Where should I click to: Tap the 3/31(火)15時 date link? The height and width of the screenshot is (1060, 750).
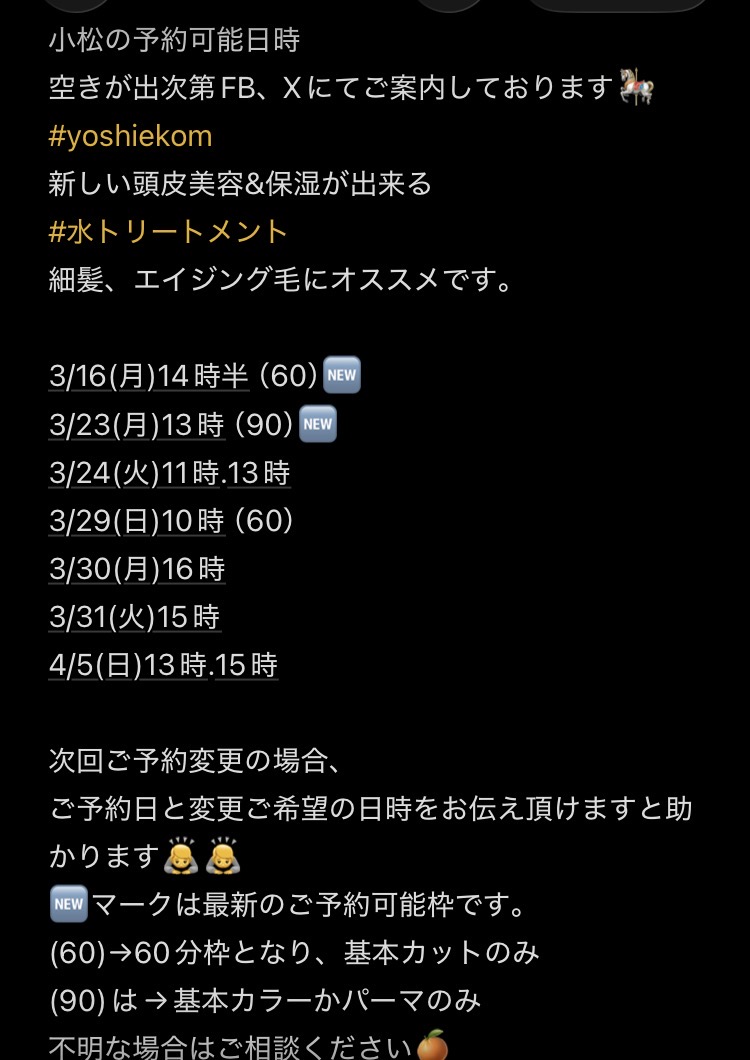tap(134, 617)
